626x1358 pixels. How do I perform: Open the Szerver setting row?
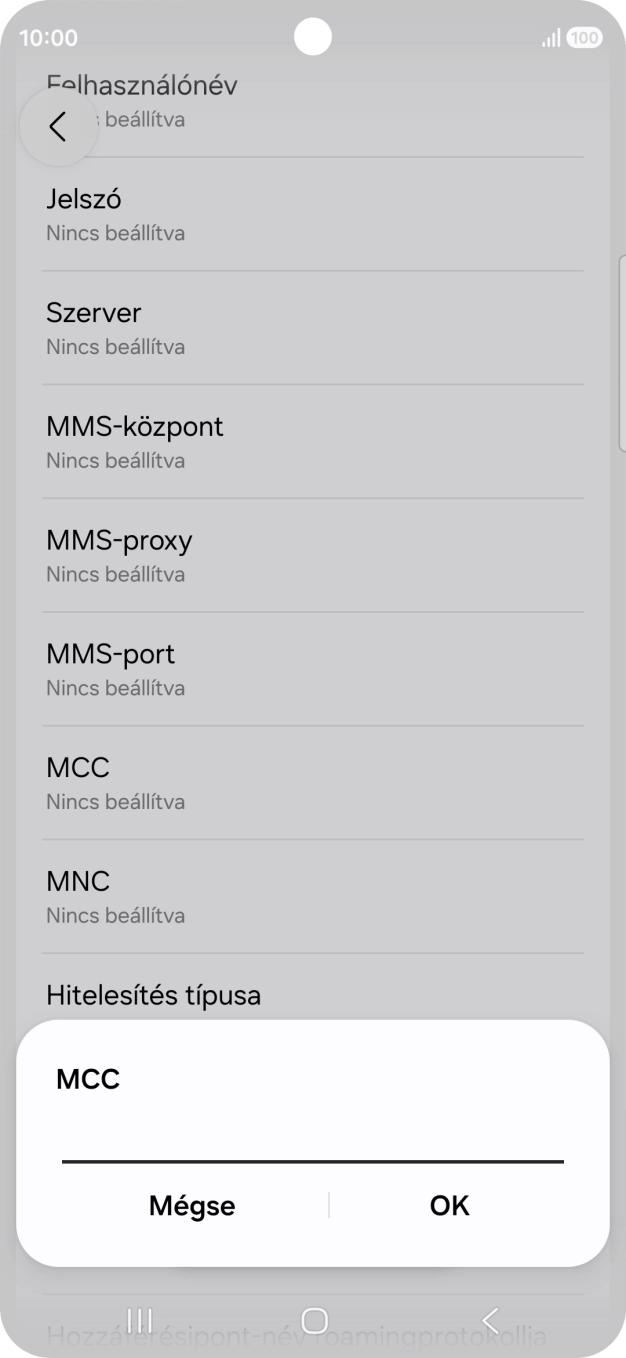[313, 328]
